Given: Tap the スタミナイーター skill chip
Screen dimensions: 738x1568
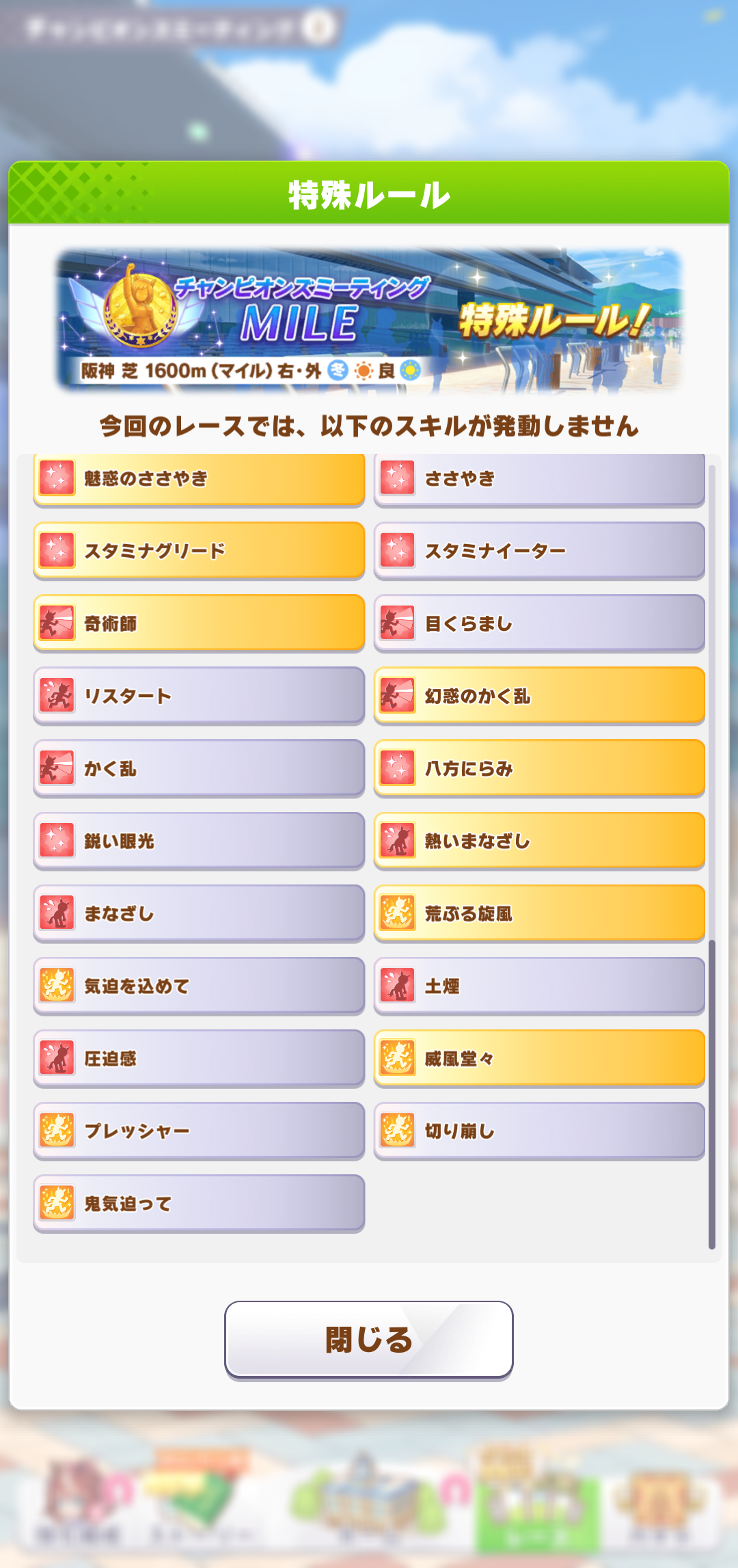Looking at the screenshot, I should pos(539,551).
